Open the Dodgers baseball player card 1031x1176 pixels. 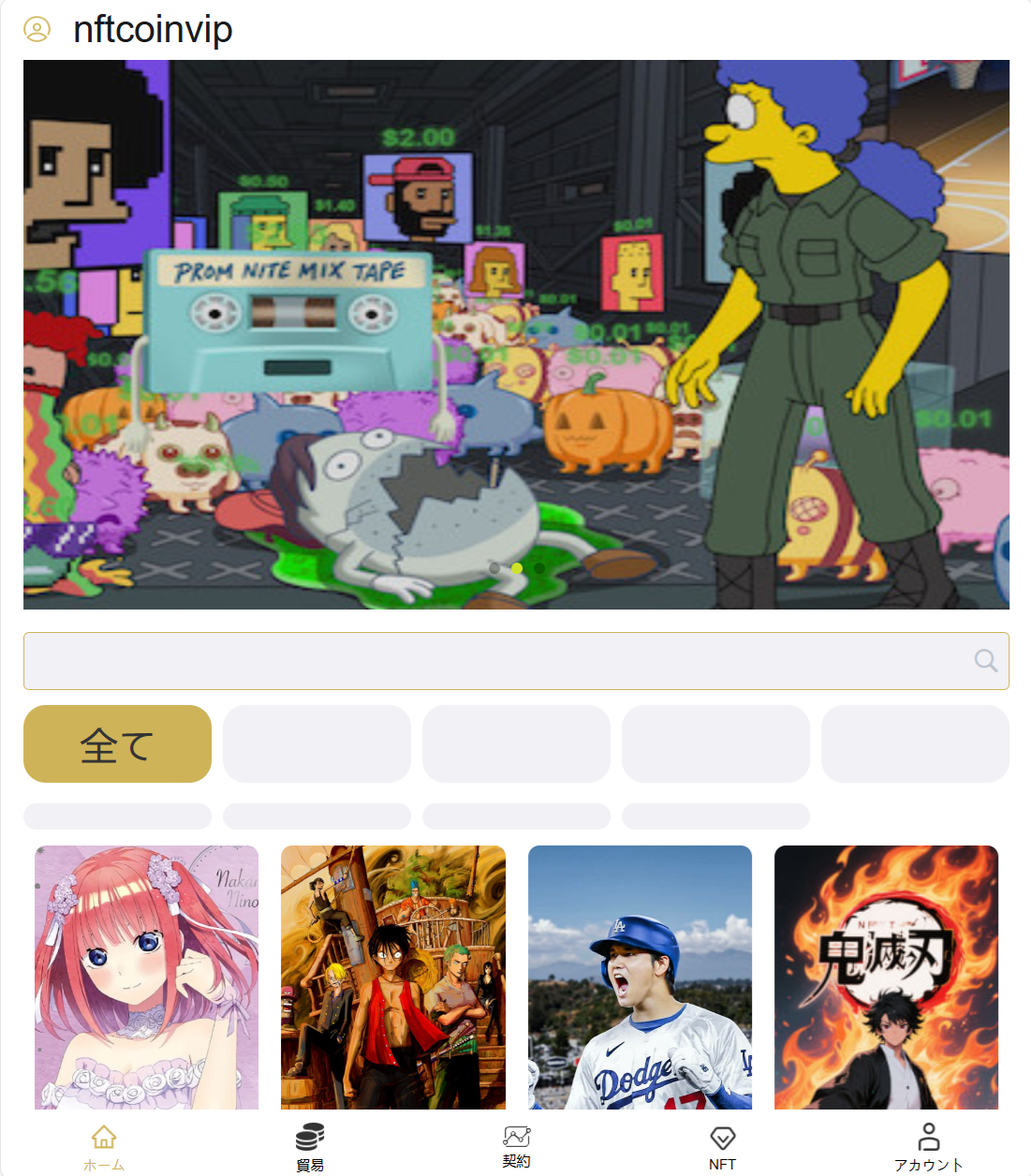[x=640, y=978]
